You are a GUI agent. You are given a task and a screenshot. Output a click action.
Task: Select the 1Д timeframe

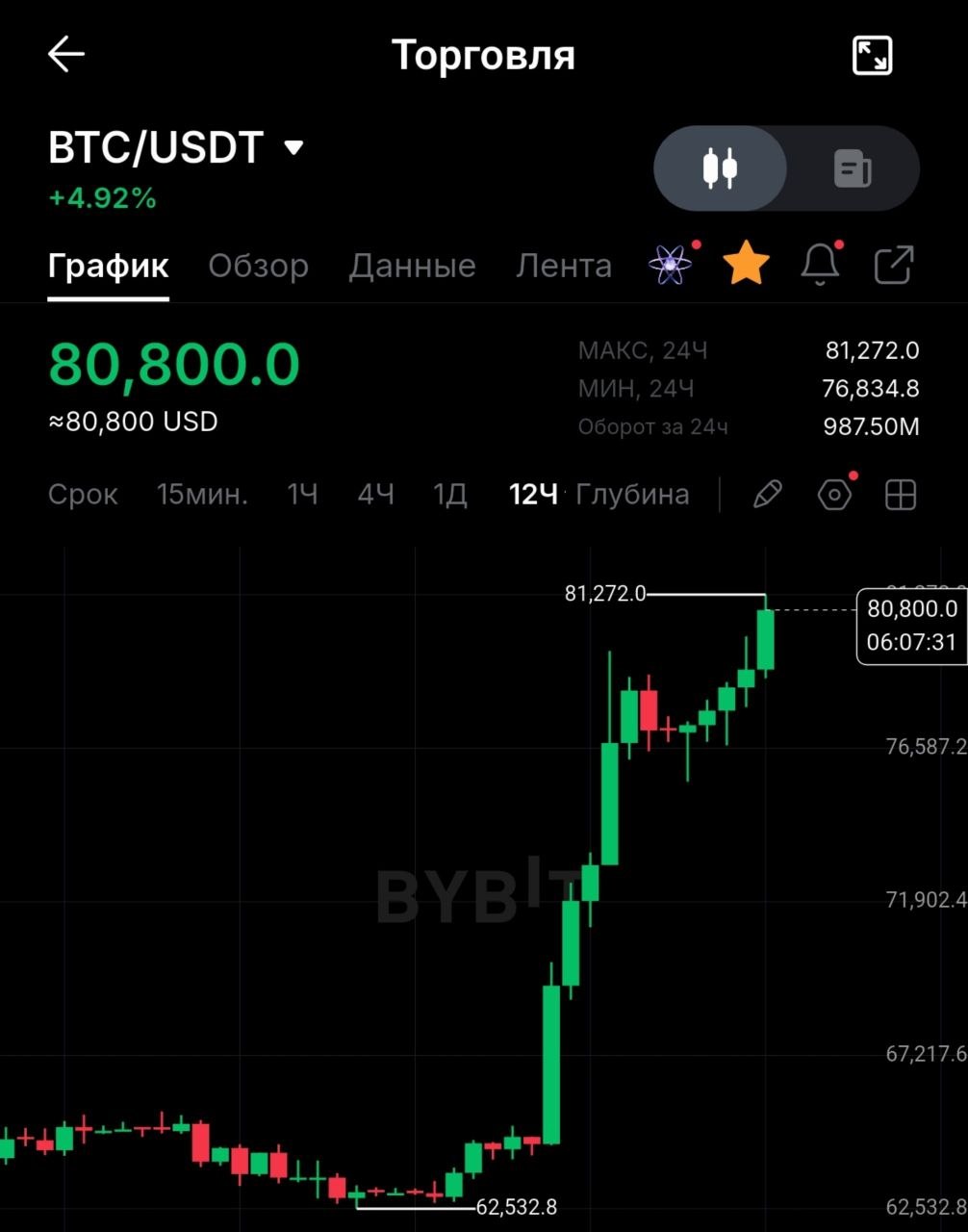450,495
